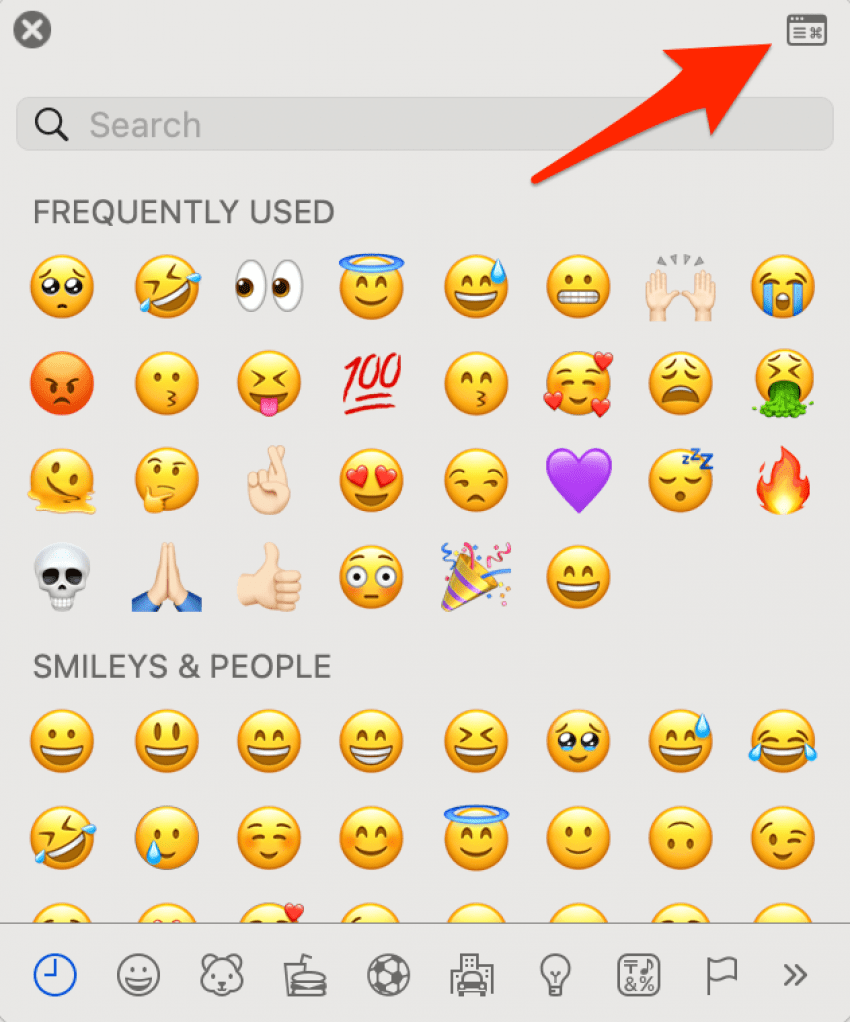
Task: Switch to Frequently Used clock tab
Action: pyautogui.click(x=55, y=973)
